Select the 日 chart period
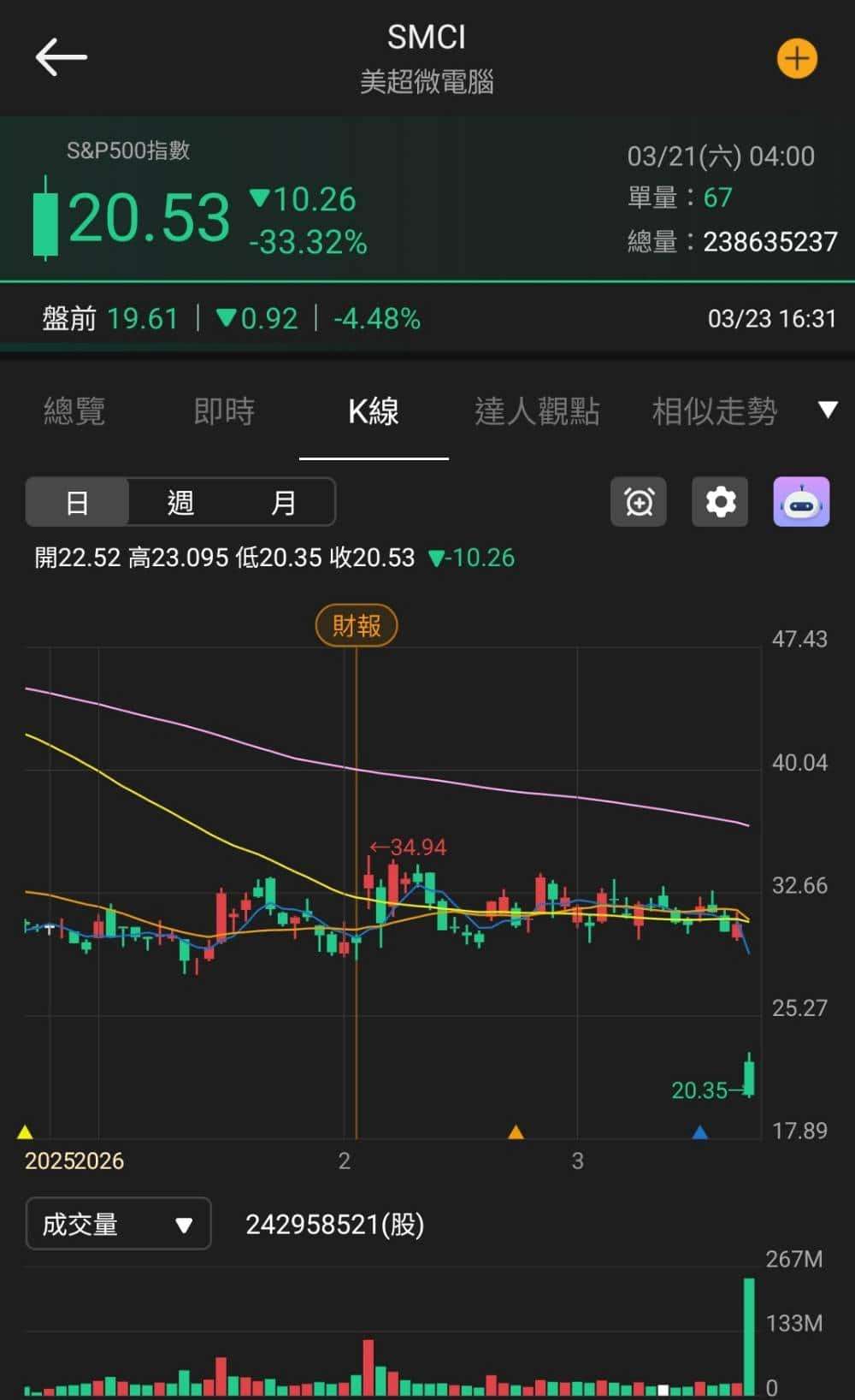Viewport: 855px width, 1400px height. pyautogui.click(x=78, y=502)
